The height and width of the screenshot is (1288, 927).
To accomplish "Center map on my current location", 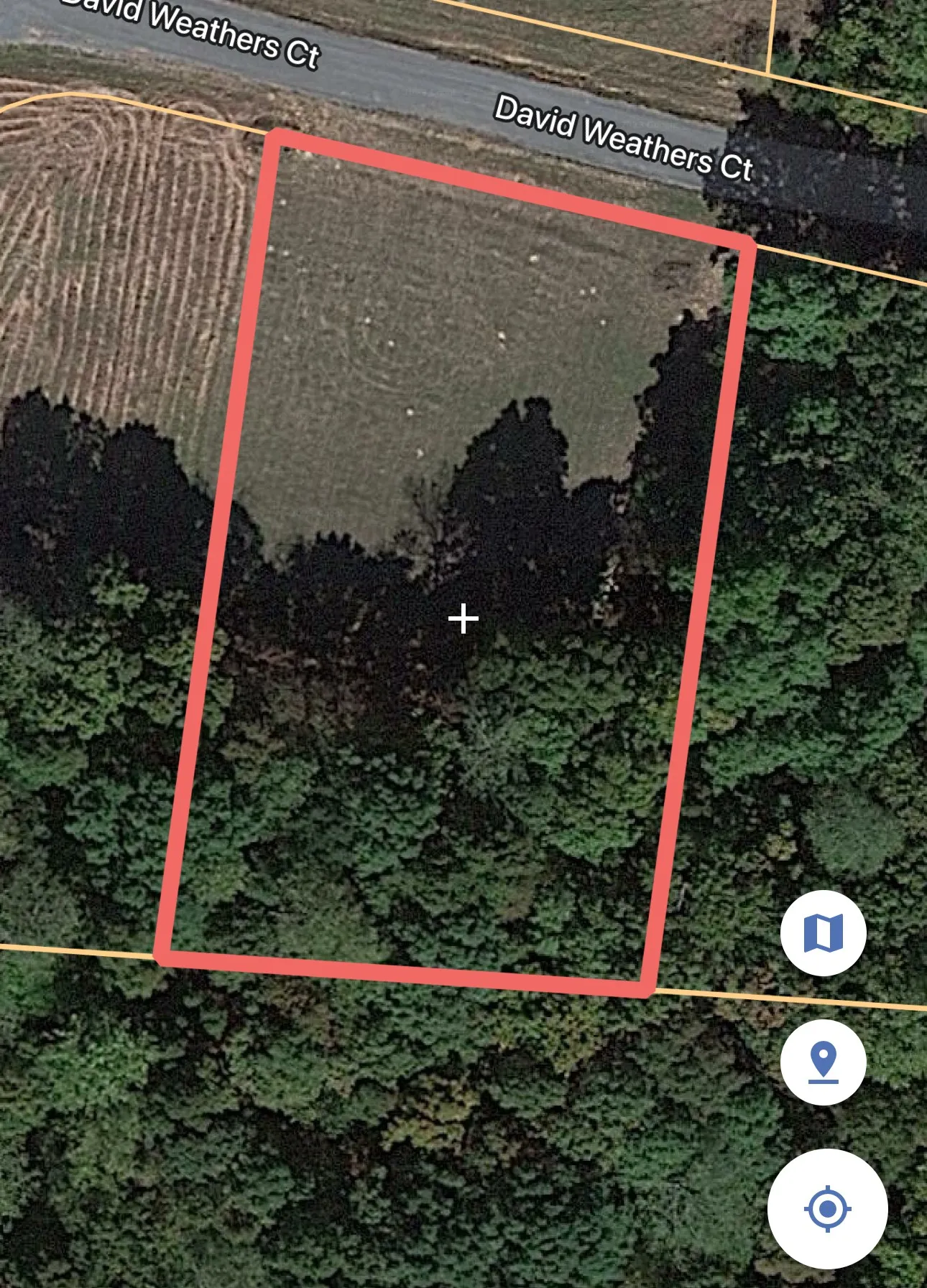I will (827, 1209).
